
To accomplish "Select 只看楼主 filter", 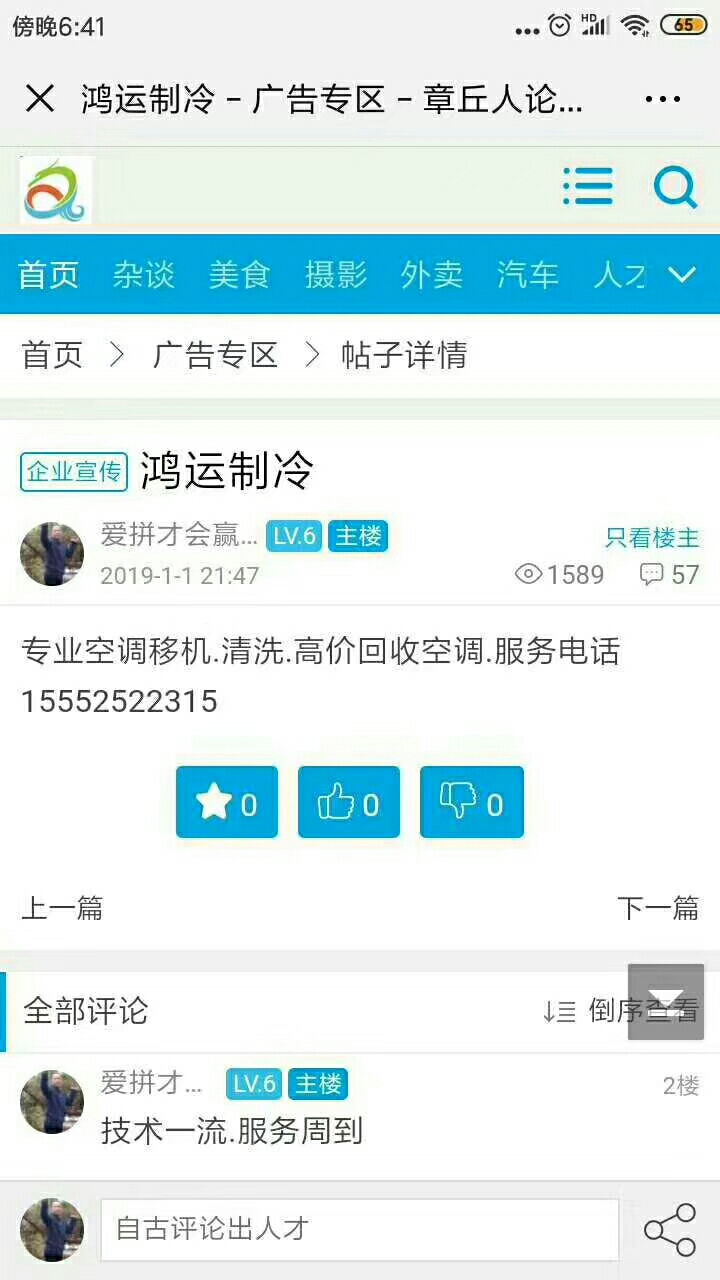I will (652, 538).
